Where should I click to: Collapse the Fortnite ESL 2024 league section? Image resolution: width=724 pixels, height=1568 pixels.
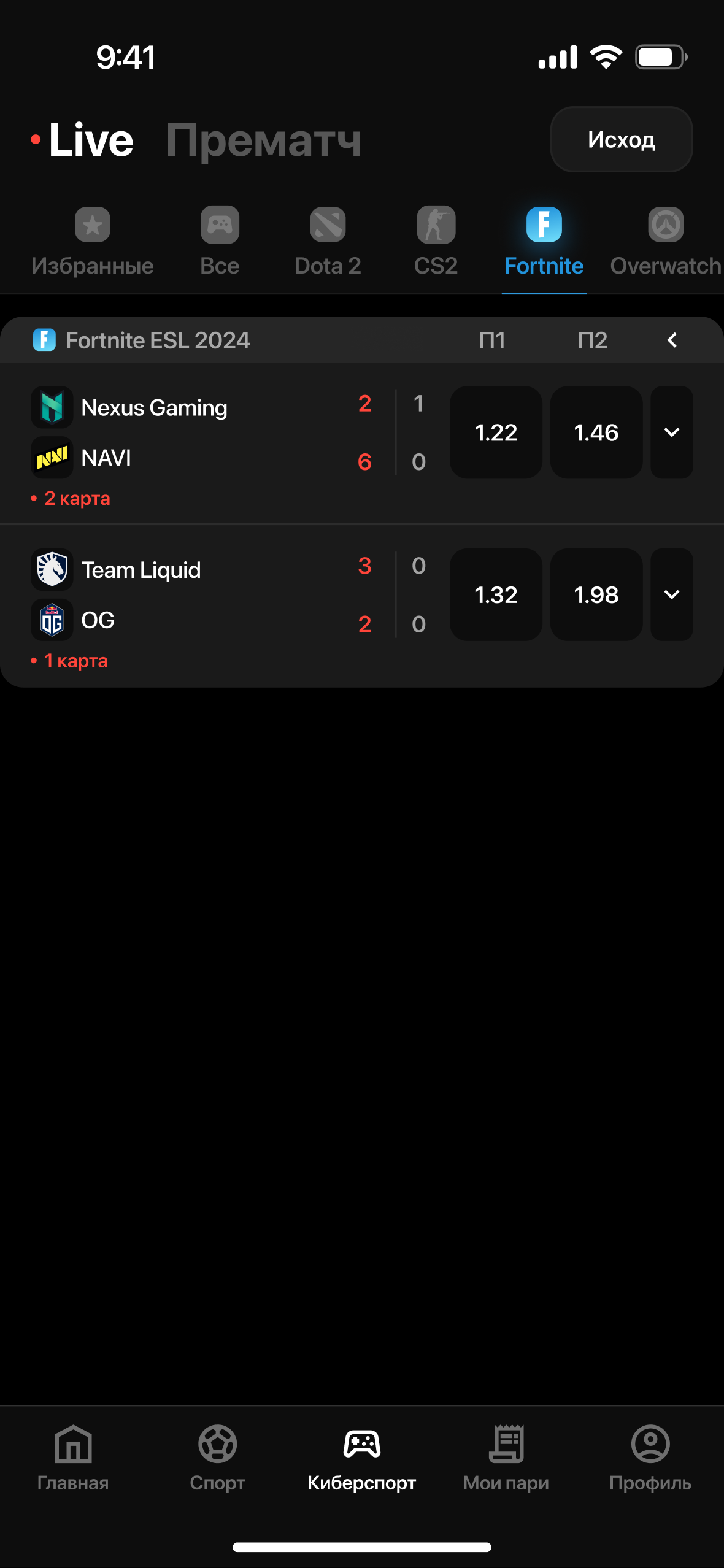(x=672, y=340)
